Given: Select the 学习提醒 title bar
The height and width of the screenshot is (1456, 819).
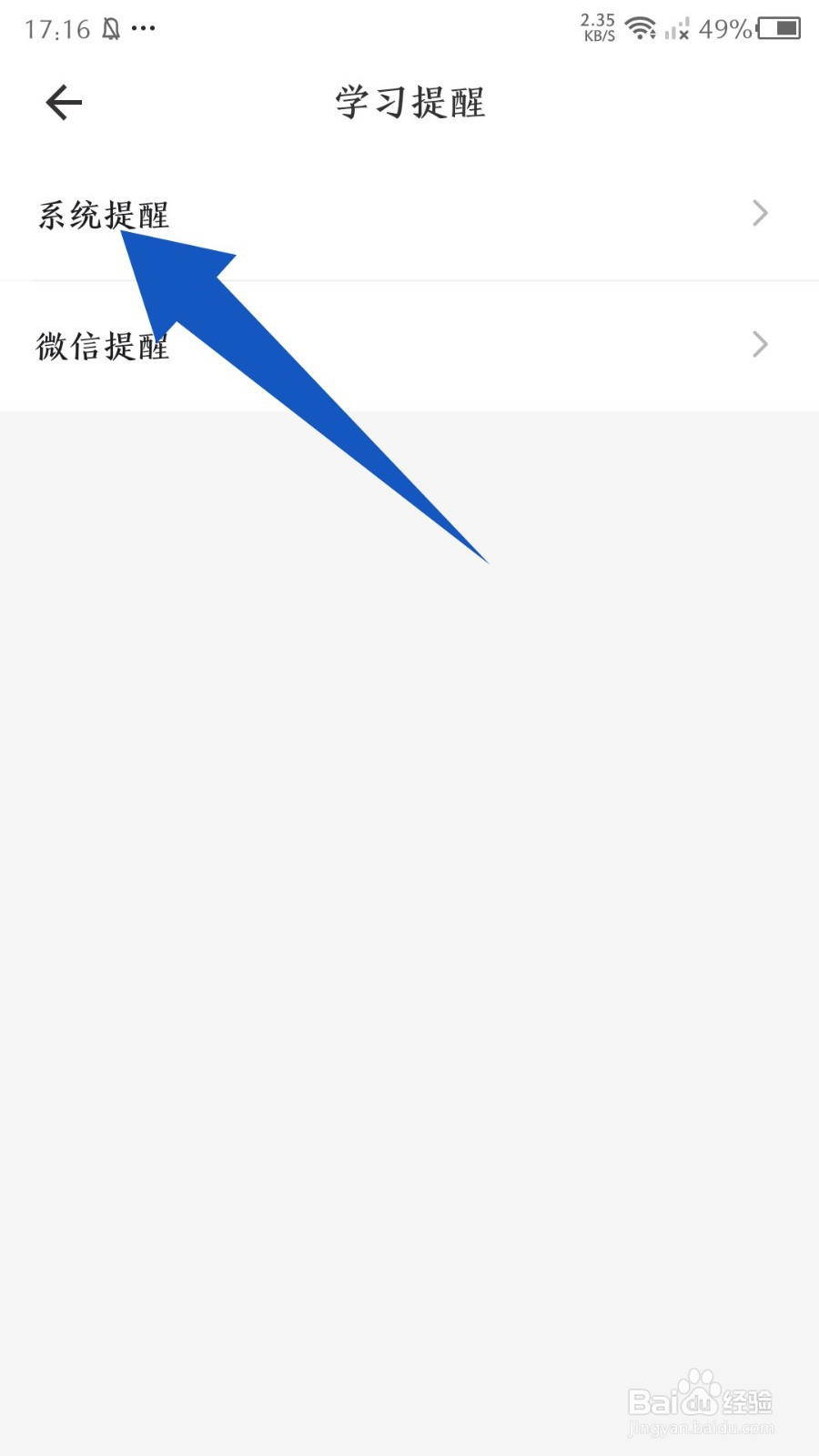Looking at the screenshot, I should click(409, 104).
